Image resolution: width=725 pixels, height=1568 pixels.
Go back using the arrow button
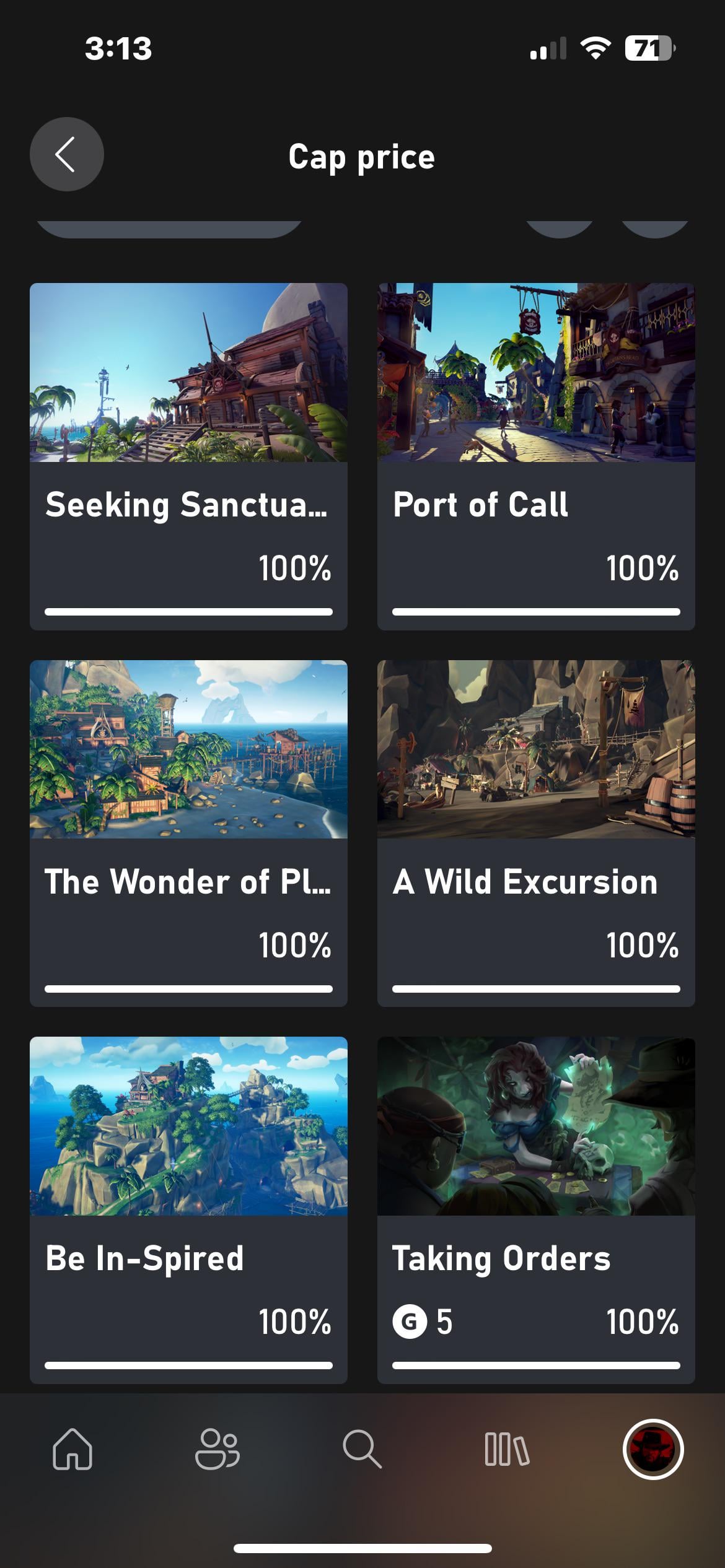click(66, 154)
